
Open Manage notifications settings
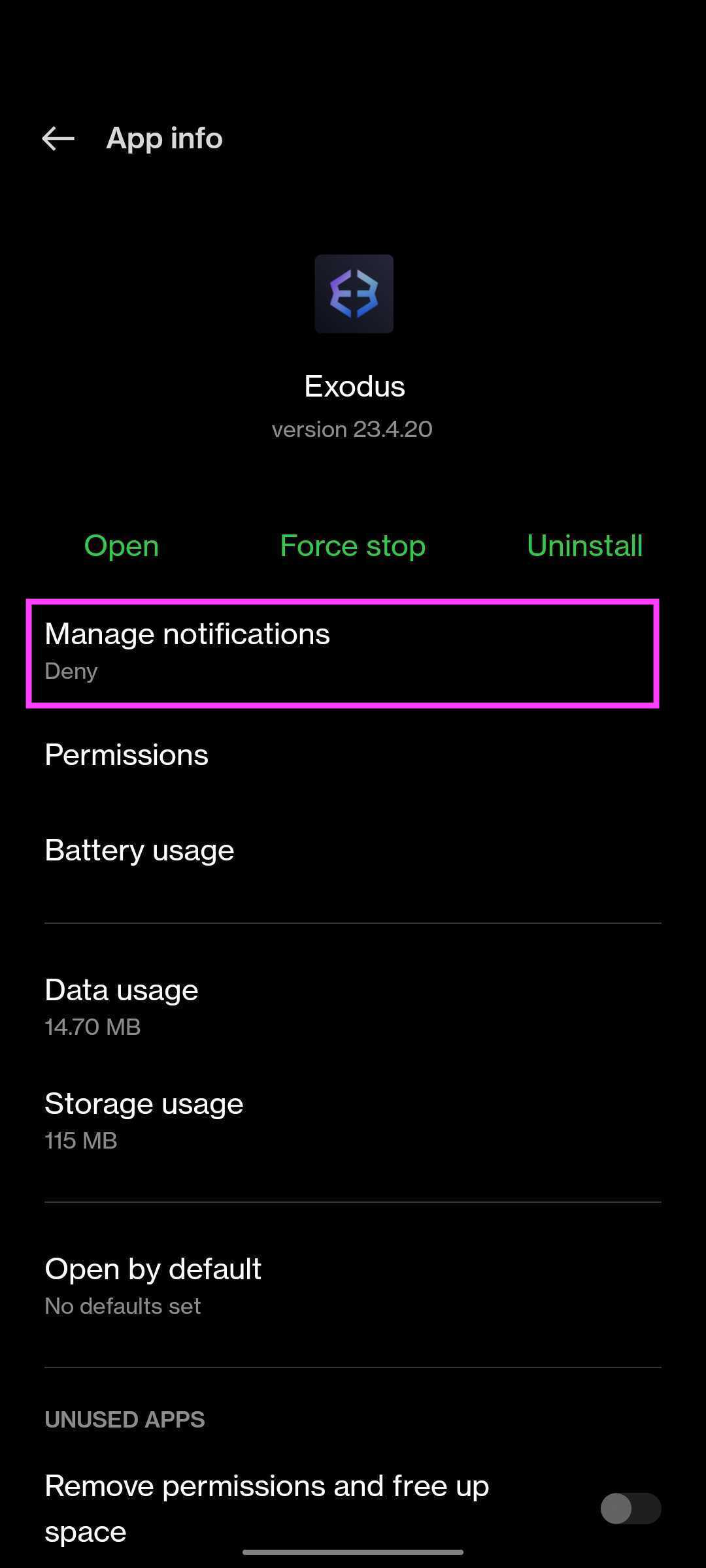tap(343, 652)
